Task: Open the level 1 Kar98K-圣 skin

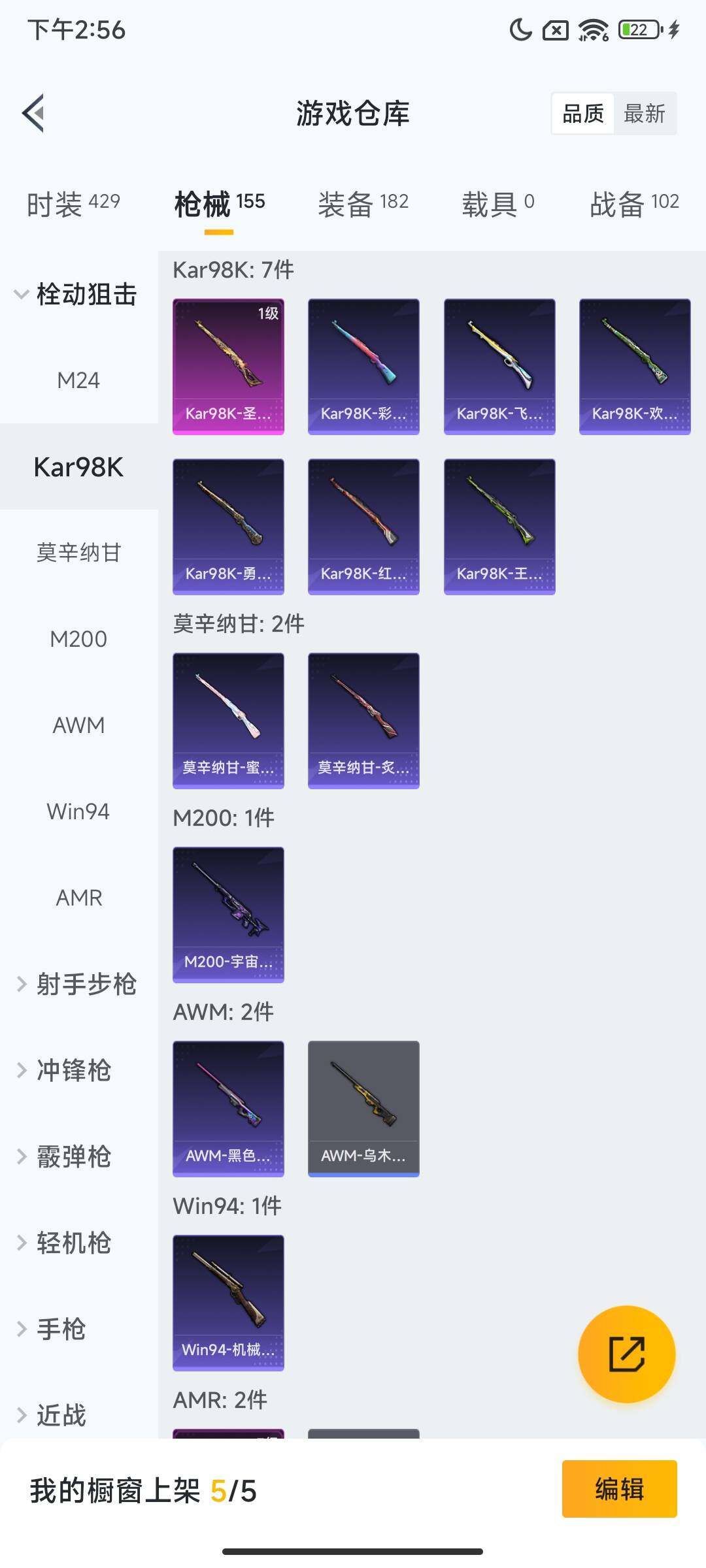Action: pyautogui.click(x=228, y=367)
